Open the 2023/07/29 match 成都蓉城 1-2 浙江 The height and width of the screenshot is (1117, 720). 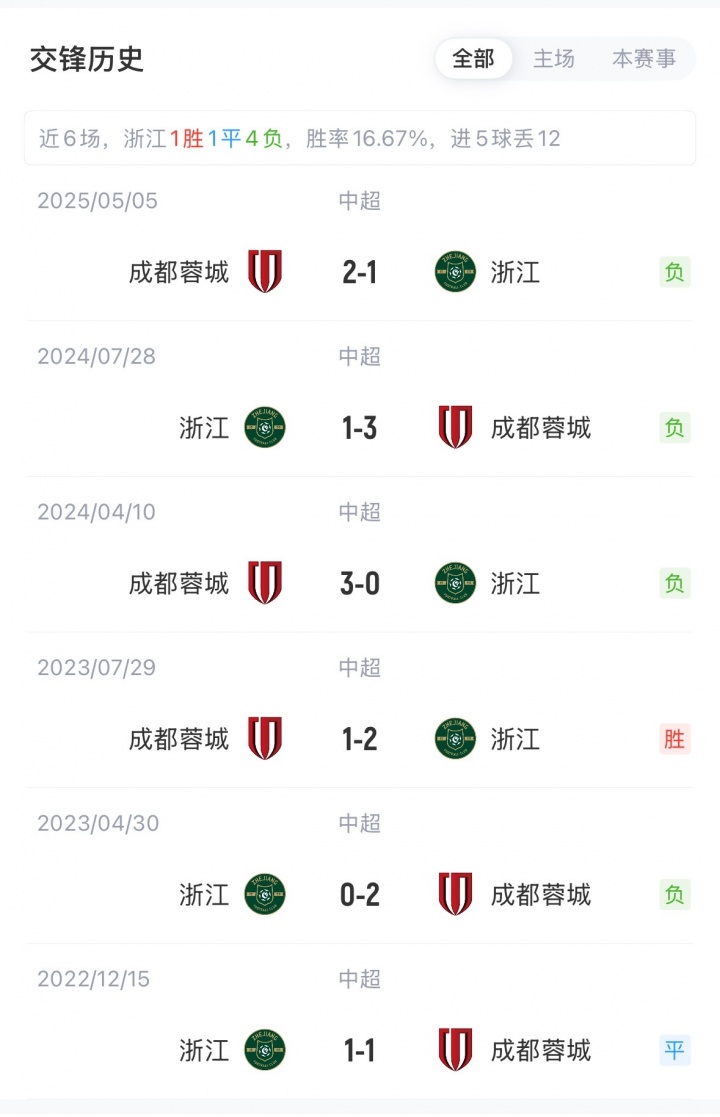pos(359,739)
